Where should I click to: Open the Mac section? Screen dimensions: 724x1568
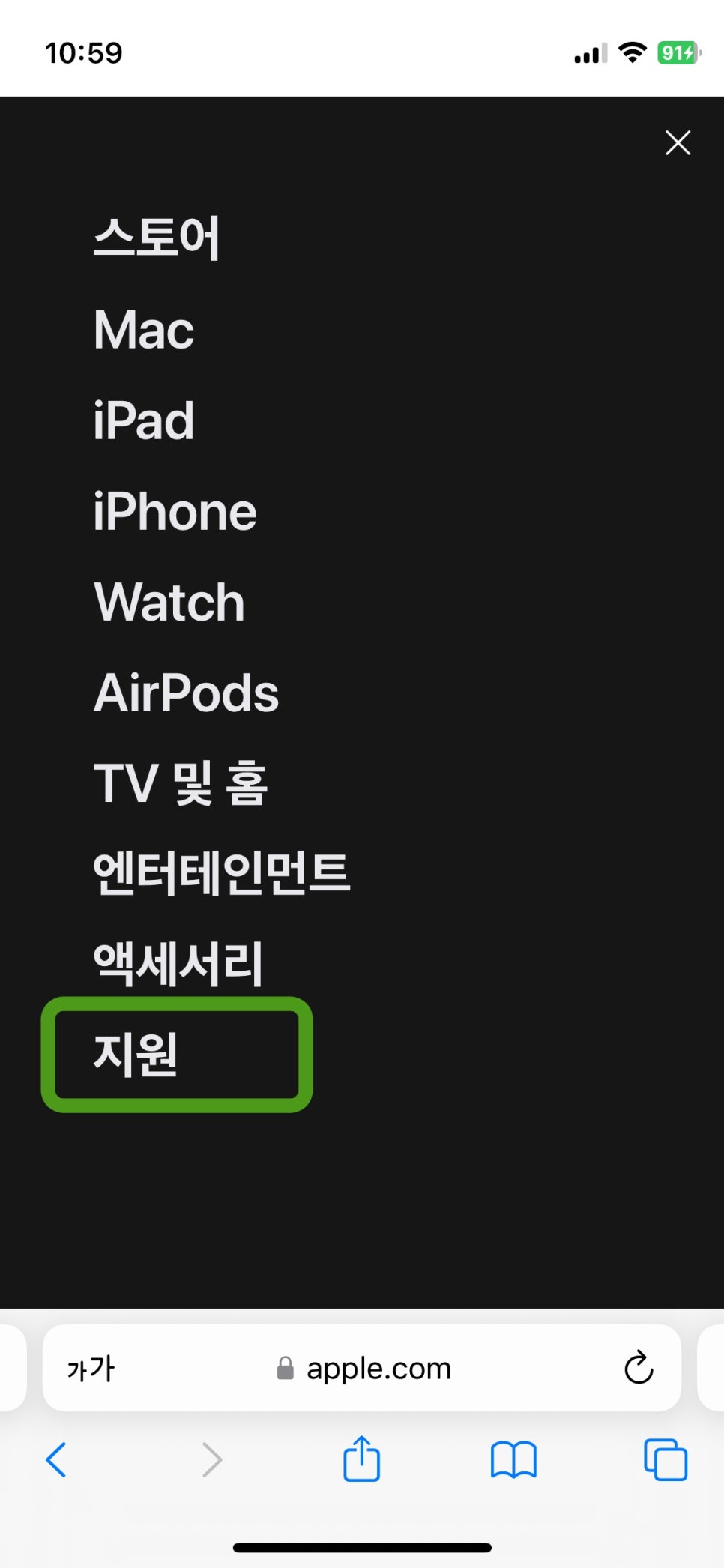click(x=144, y=330)
